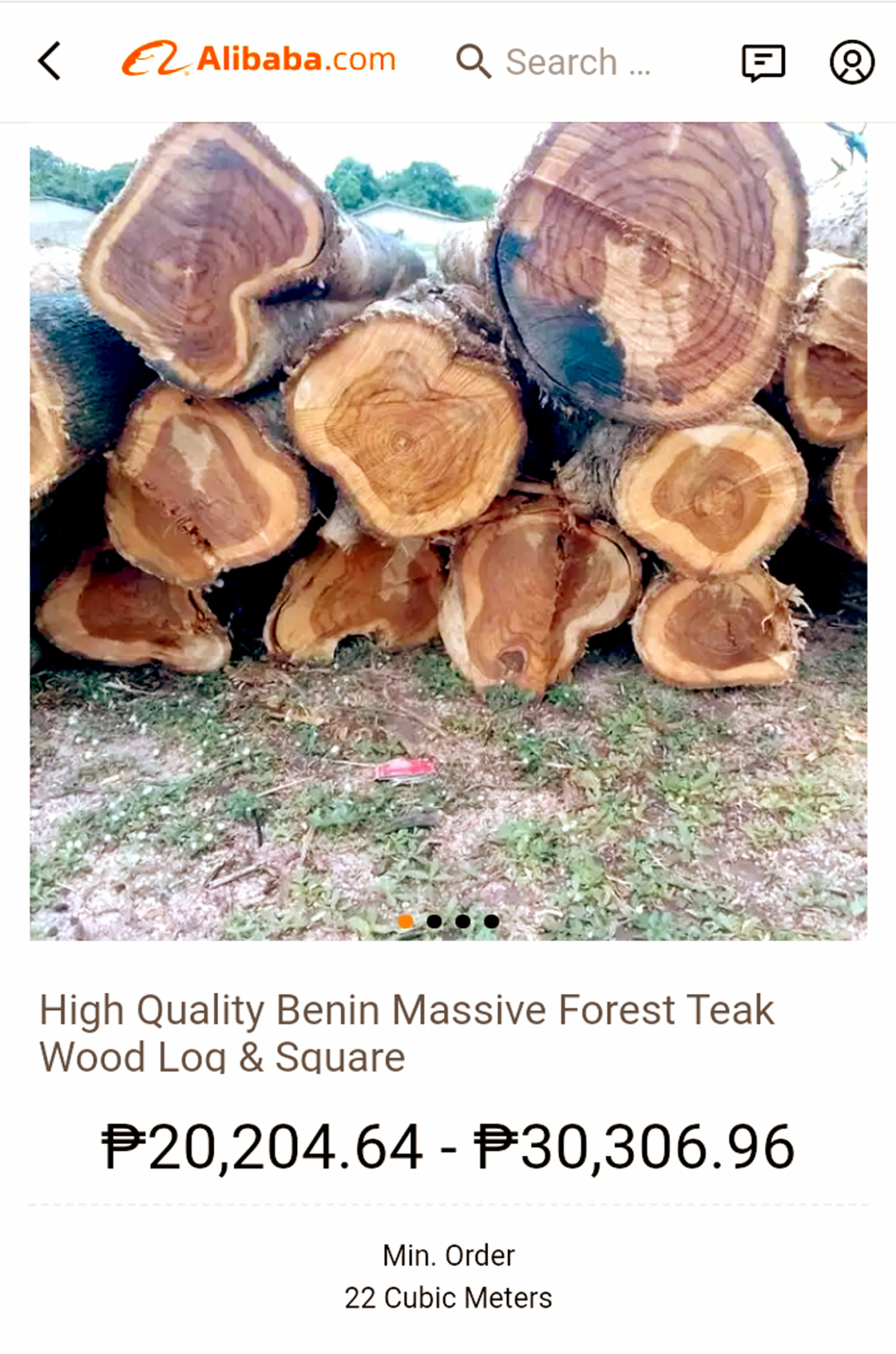896x1354 pixels.
Task: Go back using the top-left arrow
Action: click(x=50, y=60)
